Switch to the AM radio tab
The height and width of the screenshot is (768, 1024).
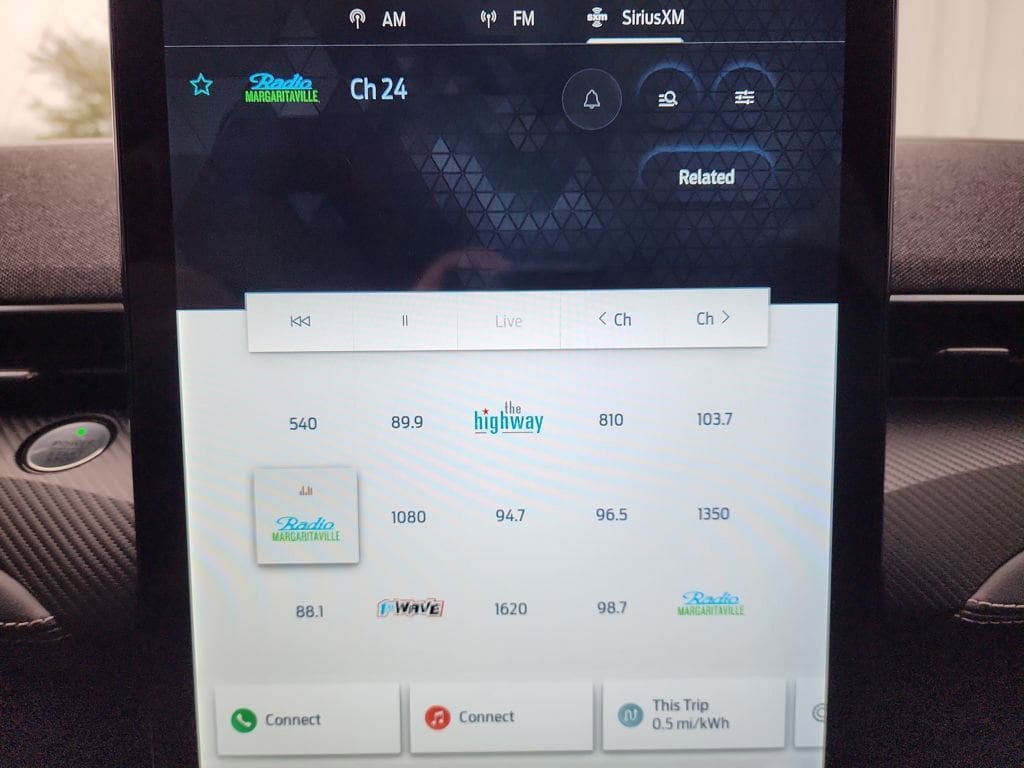(x=378, y=19)
